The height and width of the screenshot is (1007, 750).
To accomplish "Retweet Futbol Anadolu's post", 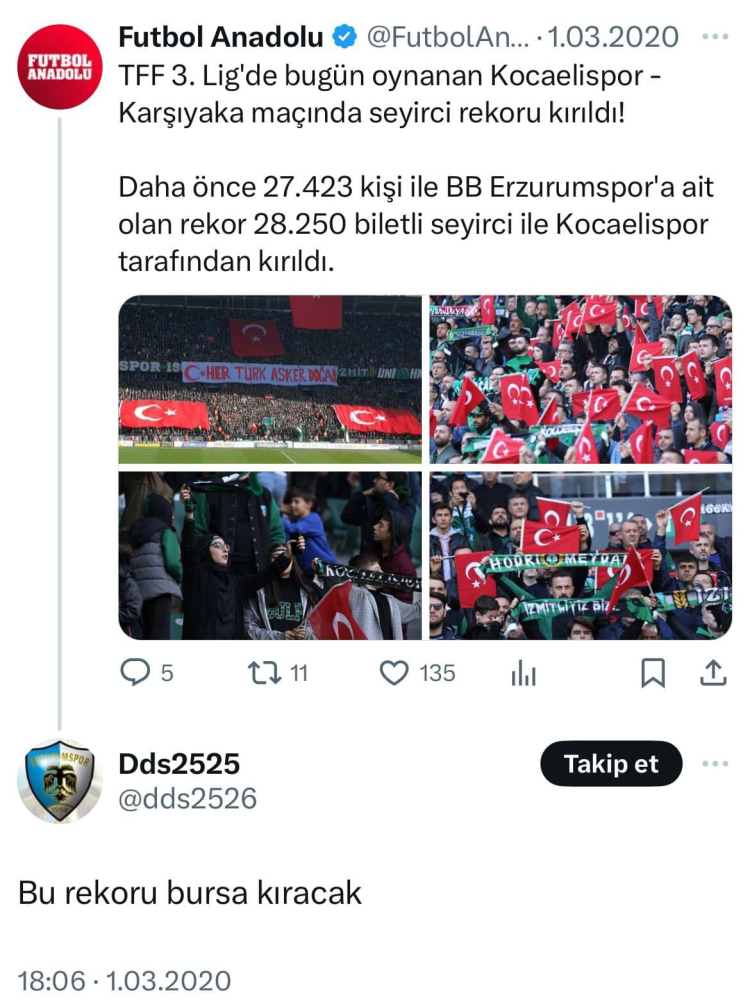I will click(263, 674).
